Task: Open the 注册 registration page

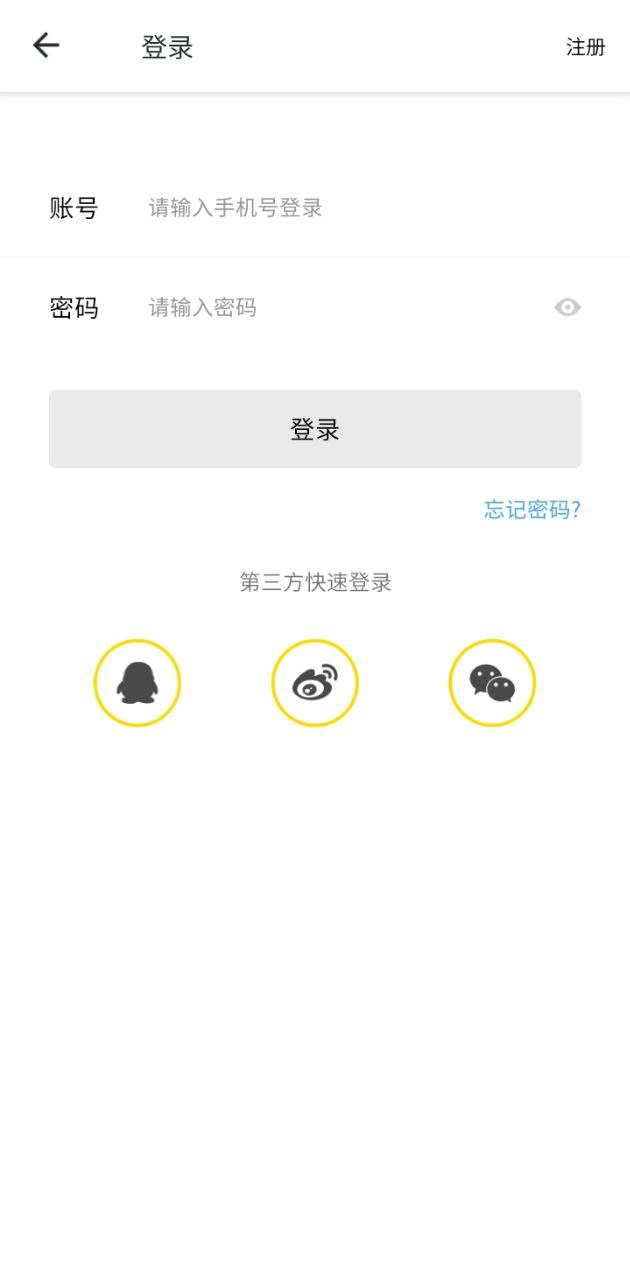Action: (x=585, y=47)
